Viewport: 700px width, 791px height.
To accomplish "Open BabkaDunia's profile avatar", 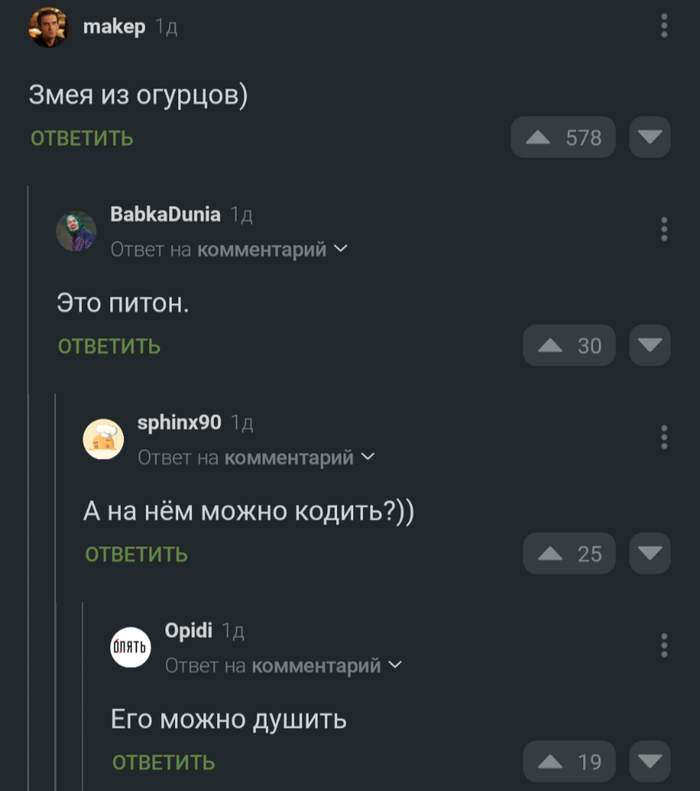I will (76, 232).
